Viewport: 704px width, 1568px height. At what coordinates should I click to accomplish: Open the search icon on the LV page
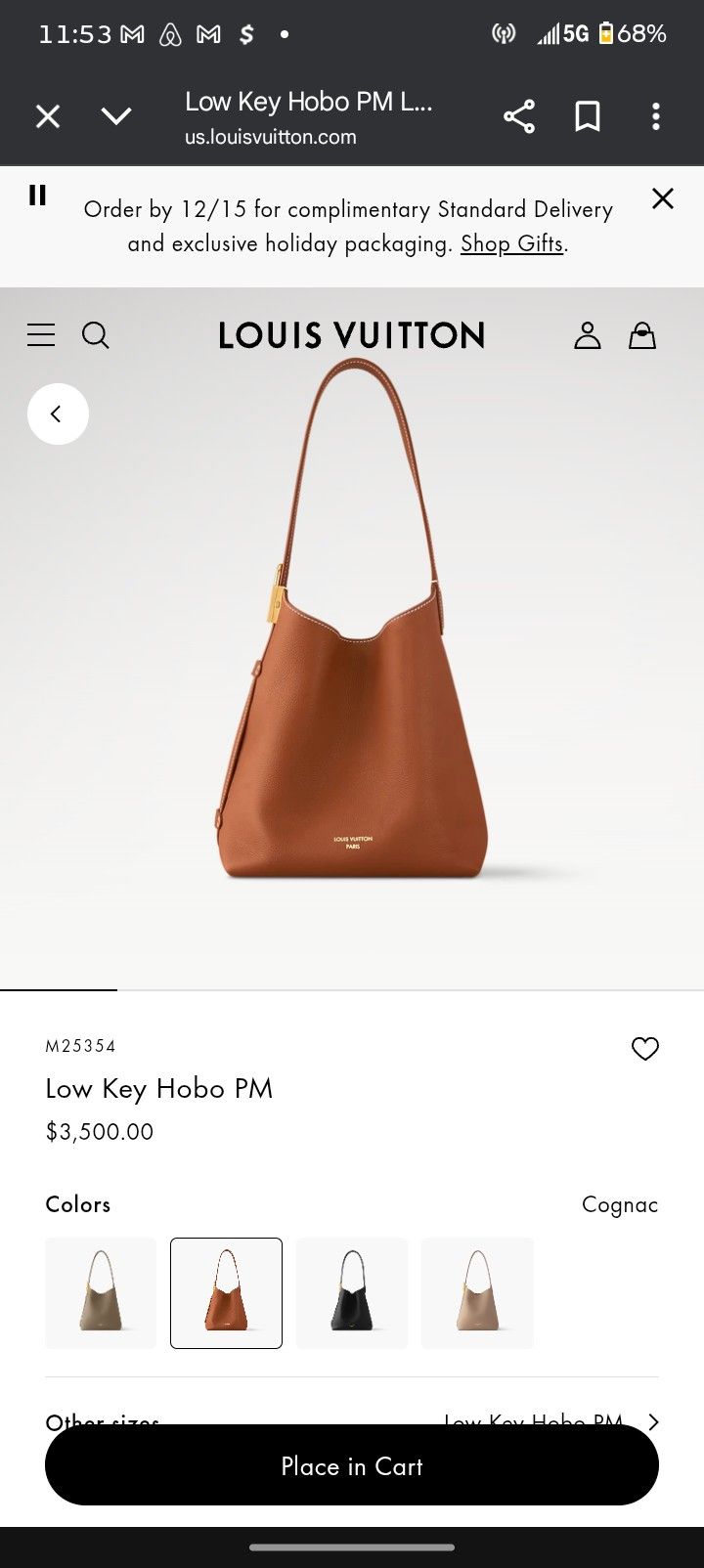point(95,335)
